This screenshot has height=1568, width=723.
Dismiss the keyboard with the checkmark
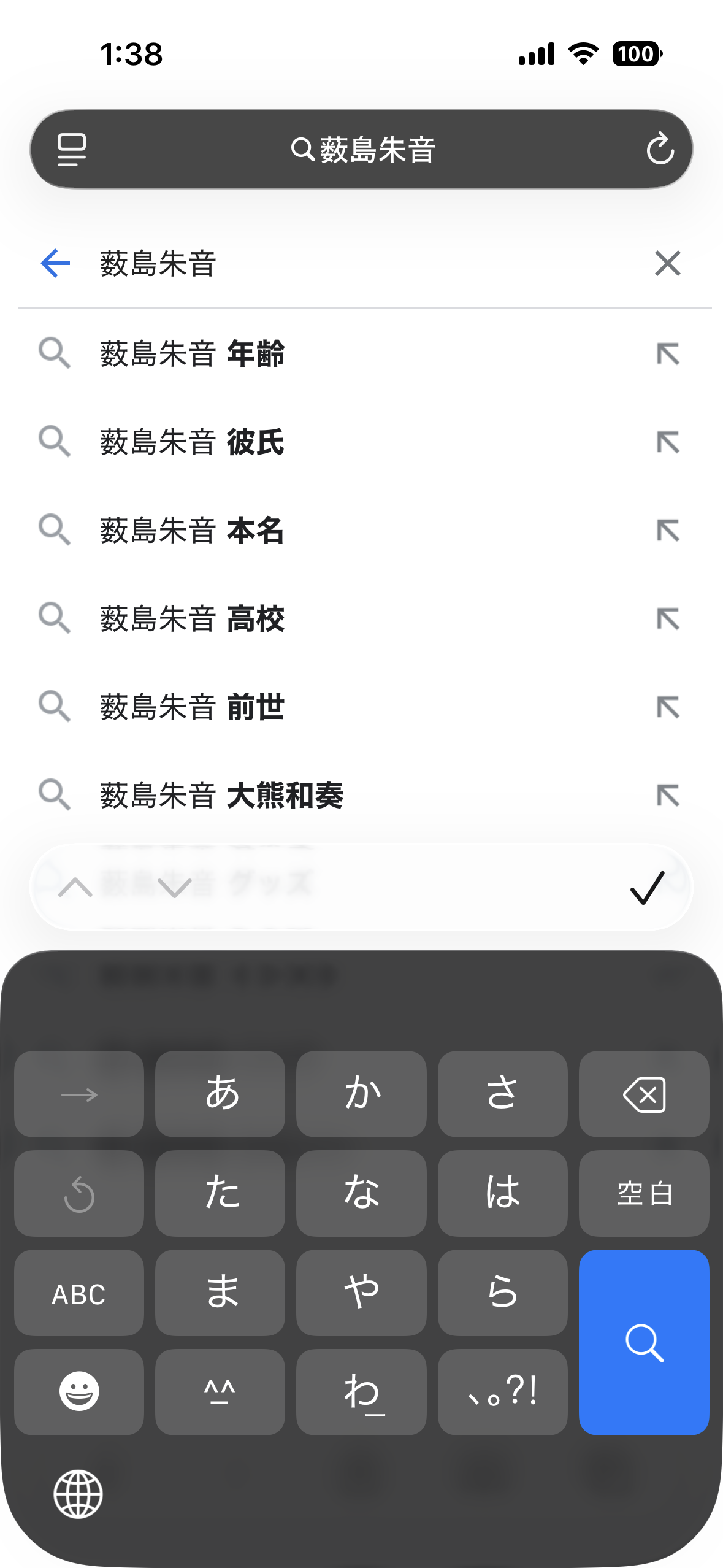pyautogui.click(x=647, y=888)
